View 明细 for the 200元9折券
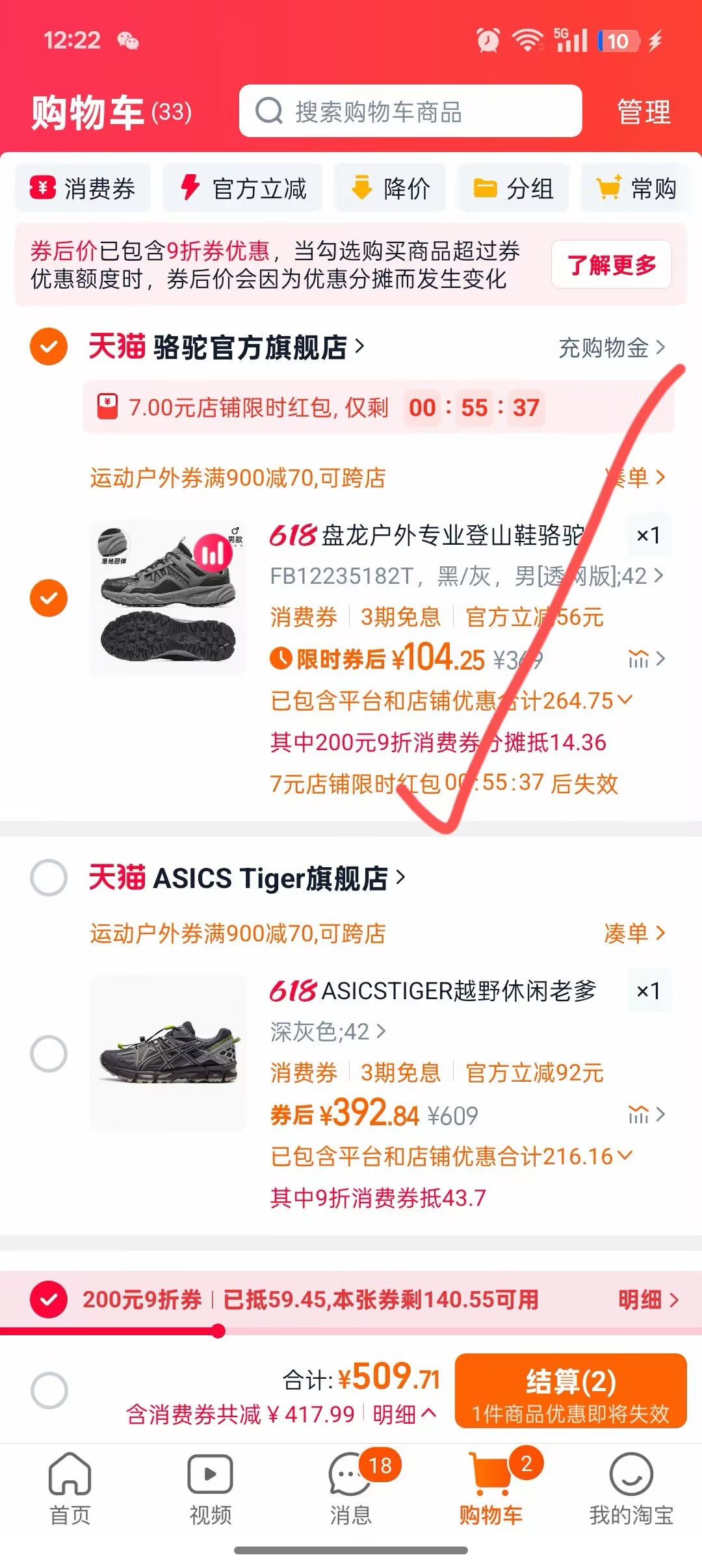 (647, 1300)
